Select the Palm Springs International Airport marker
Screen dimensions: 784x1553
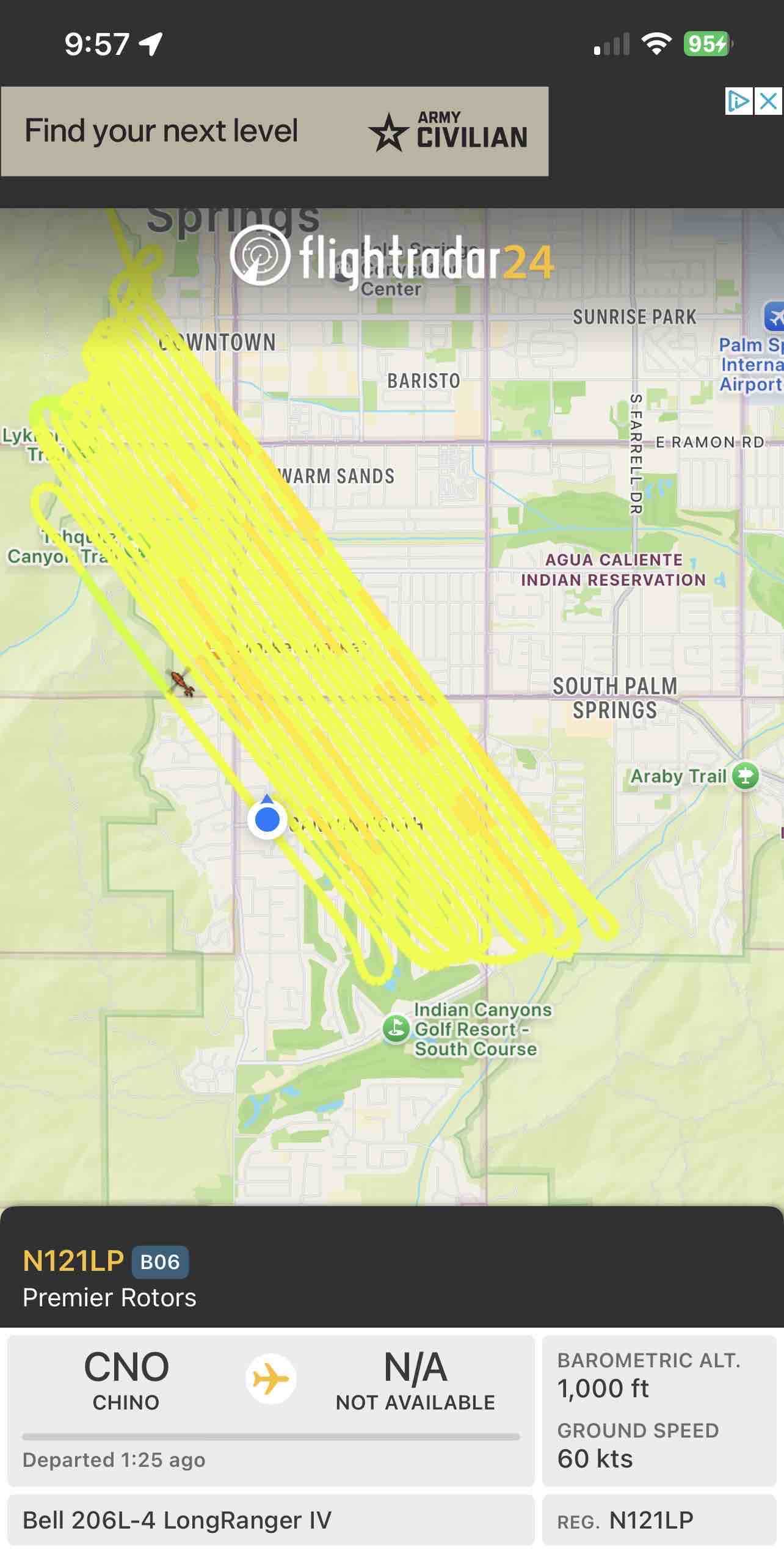point(774,316)
